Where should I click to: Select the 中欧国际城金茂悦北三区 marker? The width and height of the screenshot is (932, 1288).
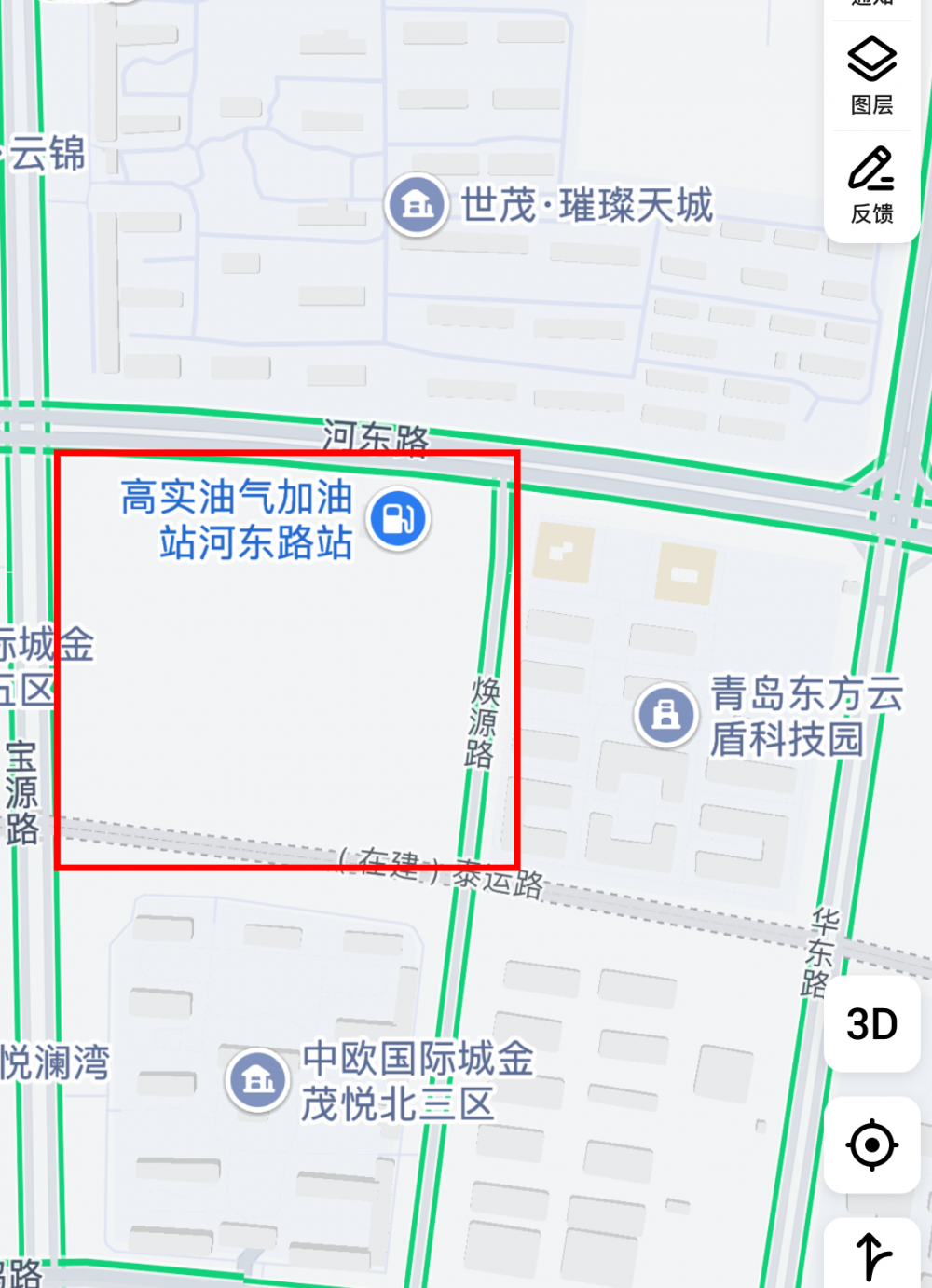click(257, 1079)
